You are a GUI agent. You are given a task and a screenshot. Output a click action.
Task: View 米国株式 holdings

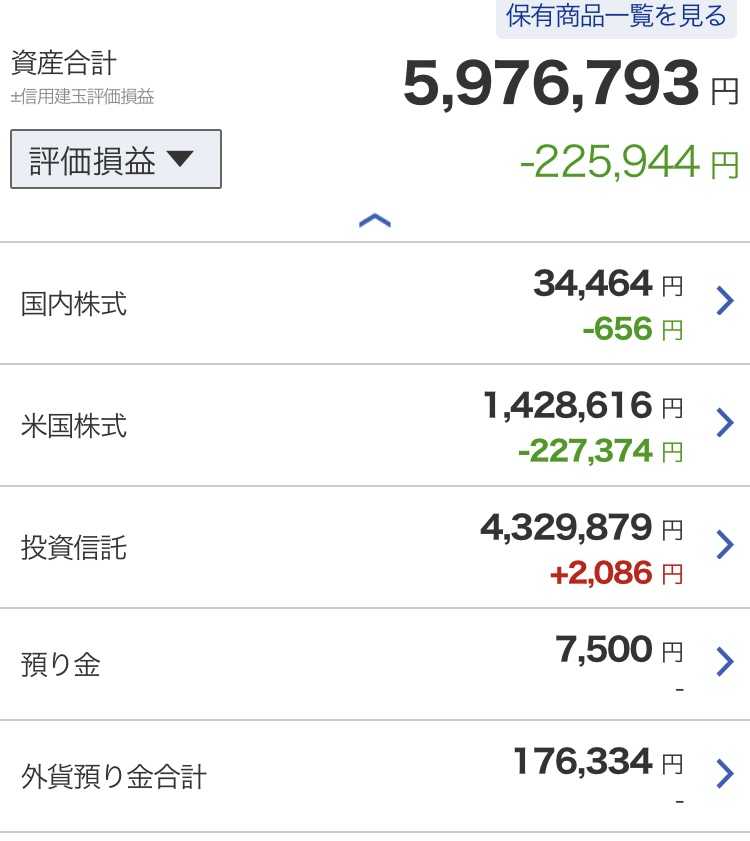click(375, 425)
